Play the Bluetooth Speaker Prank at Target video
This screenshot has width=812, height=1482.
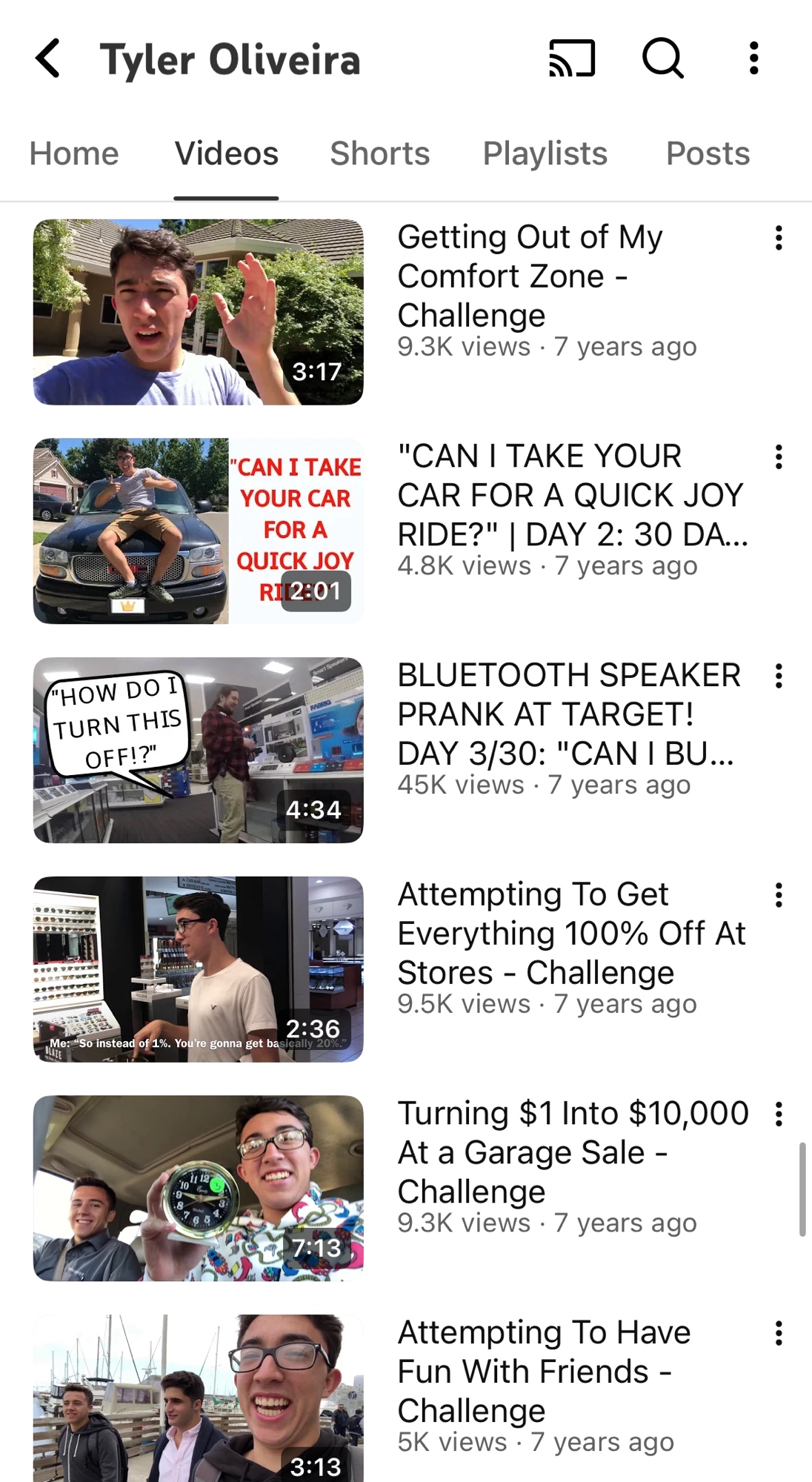[198, 750]
